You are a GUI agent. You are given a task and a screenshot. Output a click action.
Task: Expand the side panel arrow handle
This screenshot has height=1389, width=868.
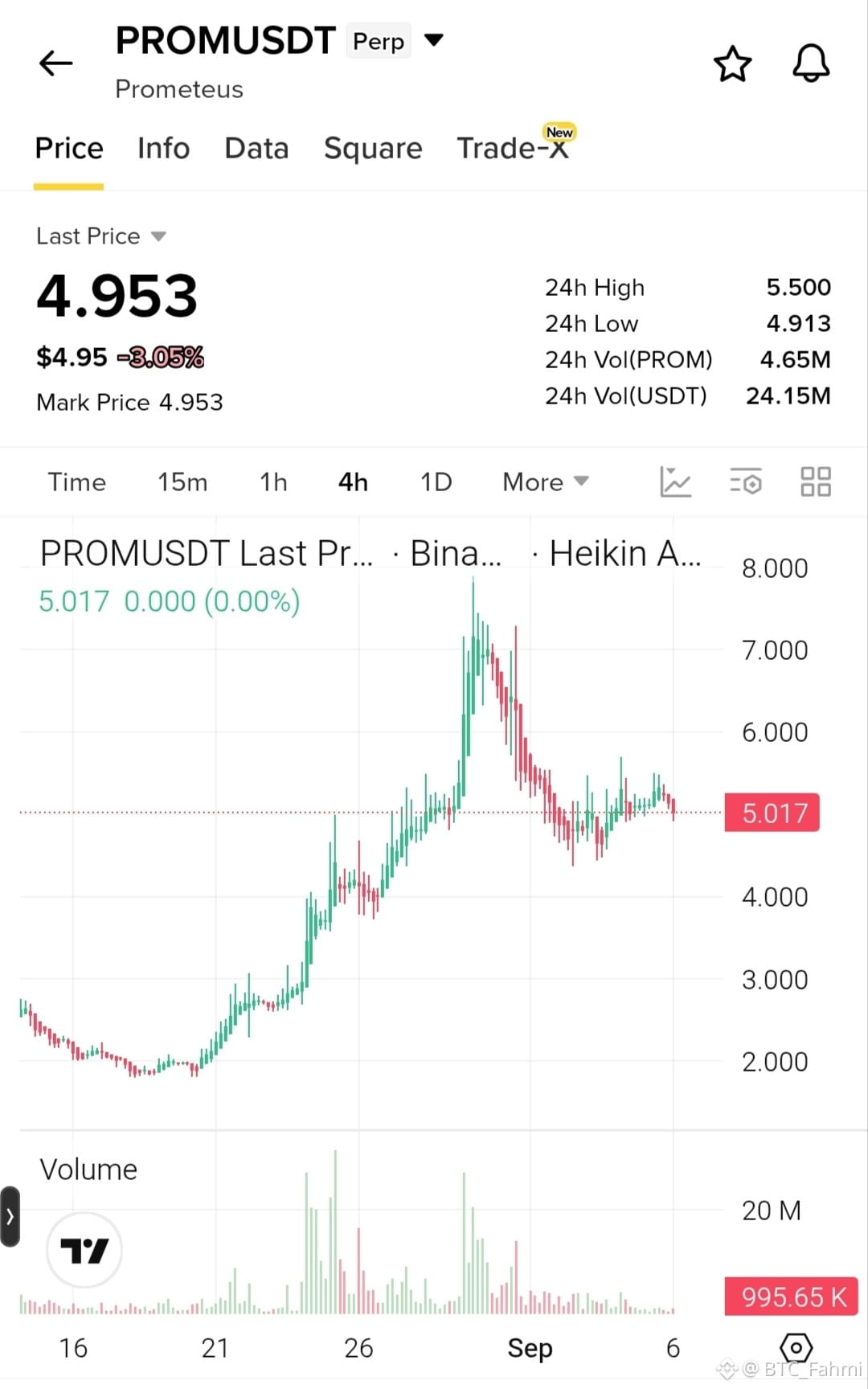pos(10,1217)
